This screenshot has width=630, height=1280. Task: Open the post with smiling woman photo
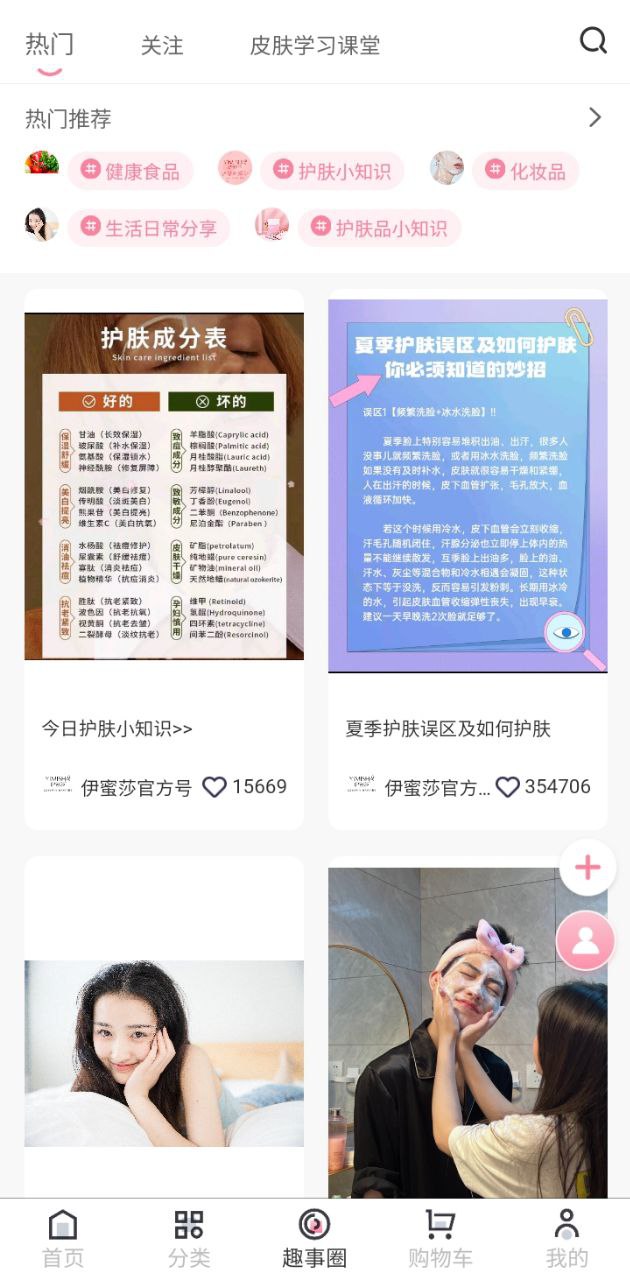click(x=164, y=1053)
